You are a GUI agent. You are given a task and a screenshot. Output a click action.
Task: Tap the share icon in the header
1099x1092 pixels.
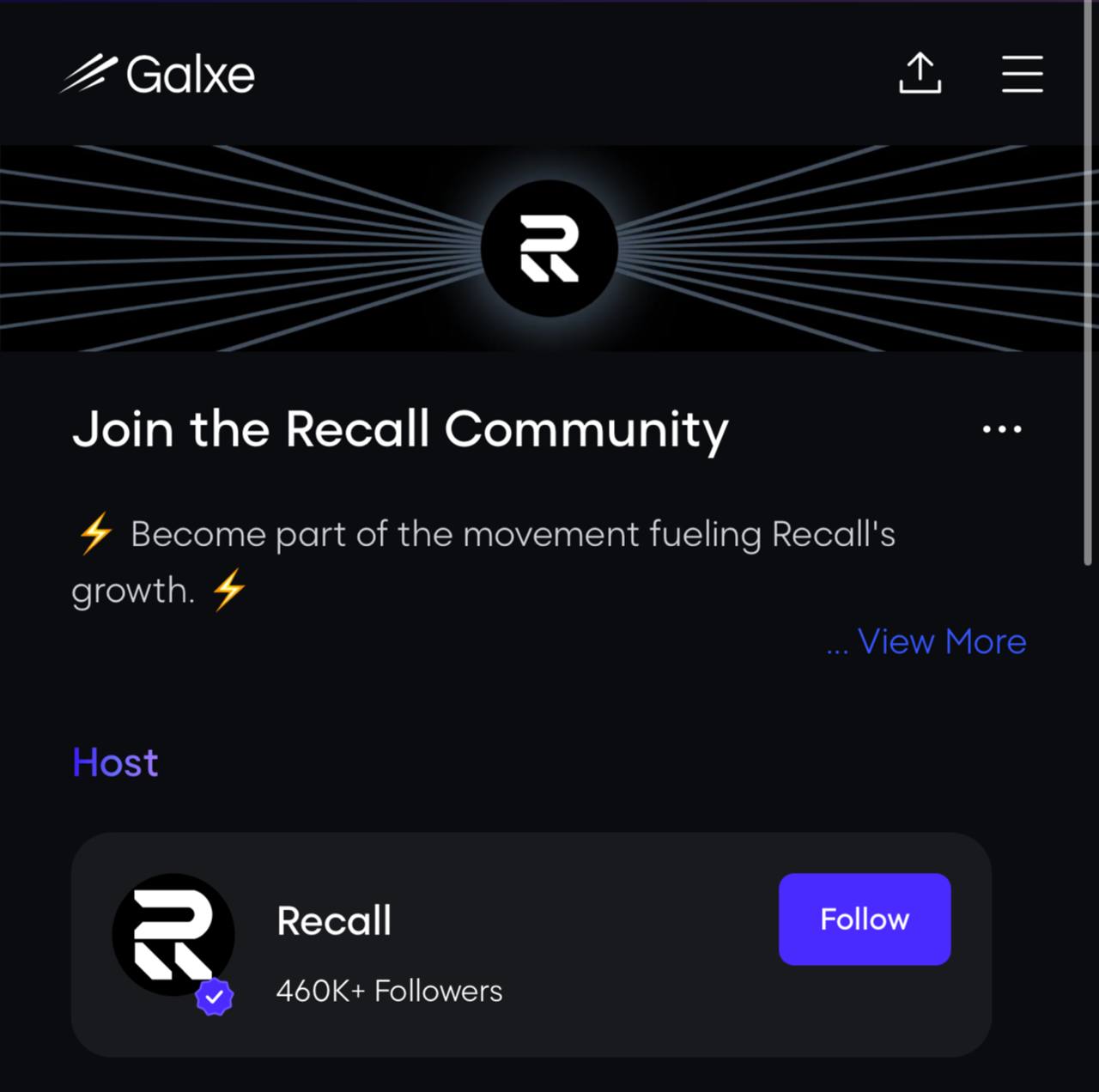coord(920,74)
